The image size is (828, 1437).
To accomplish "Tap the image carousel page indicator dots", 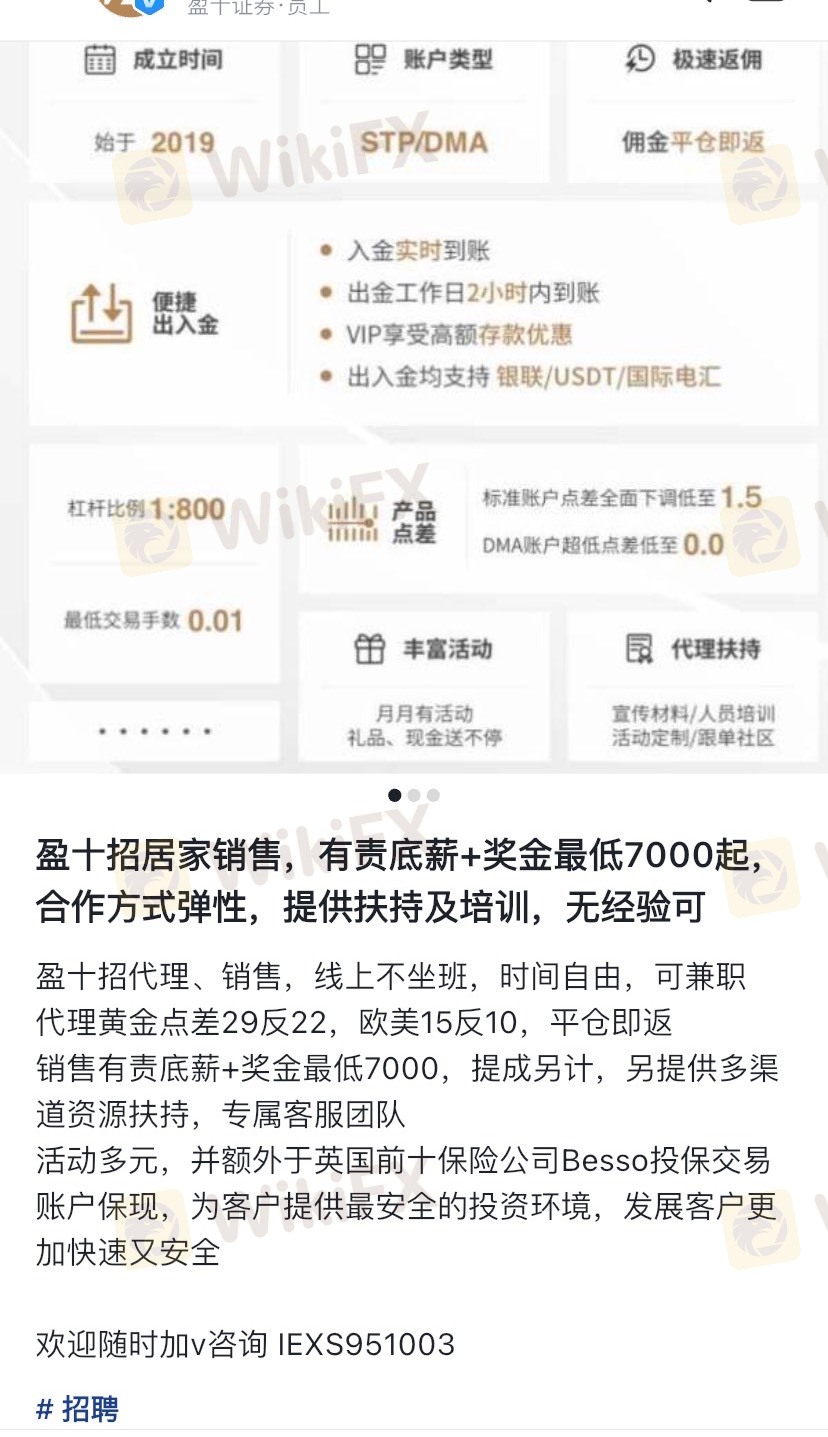I will pos(414,795).
